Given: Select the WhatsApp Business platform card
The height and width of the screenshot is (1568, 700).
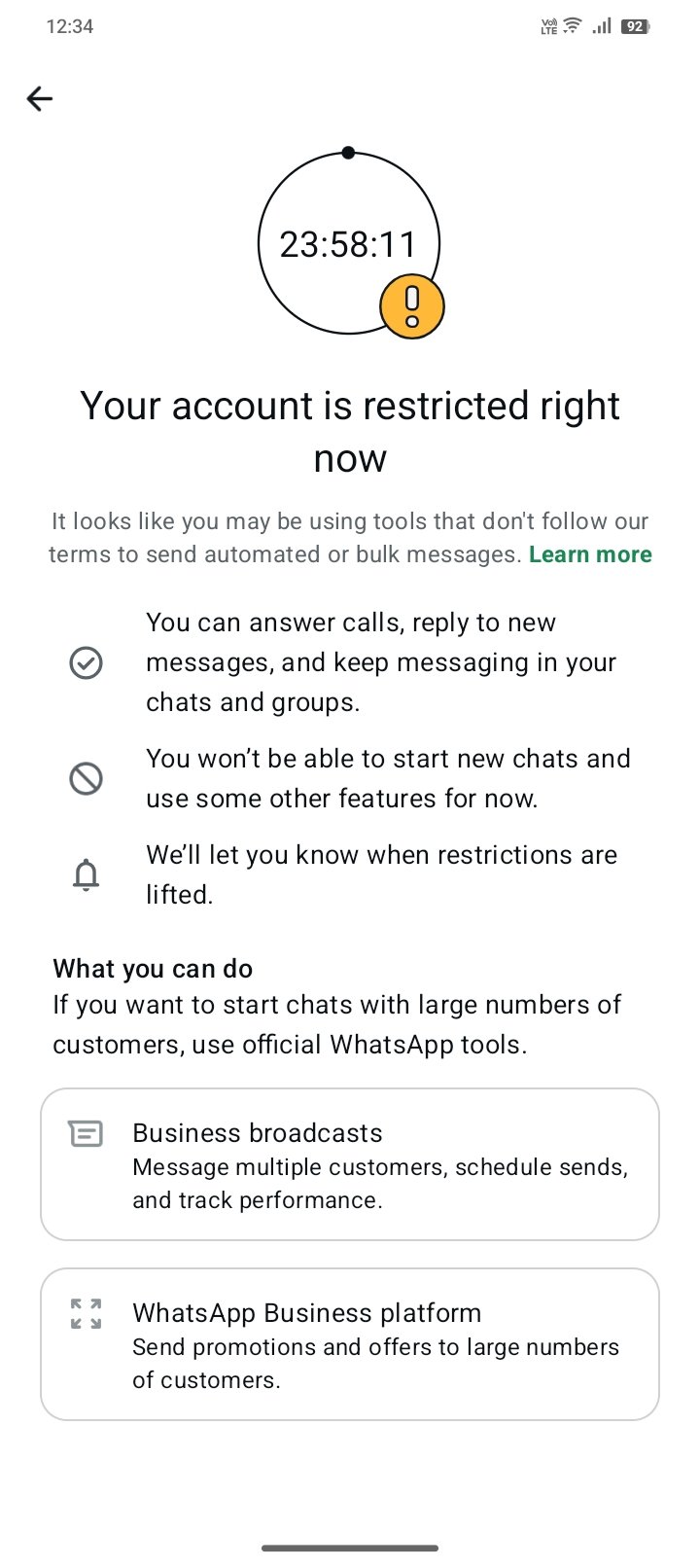Looking at the screenshot, I should pos(350,1344).
